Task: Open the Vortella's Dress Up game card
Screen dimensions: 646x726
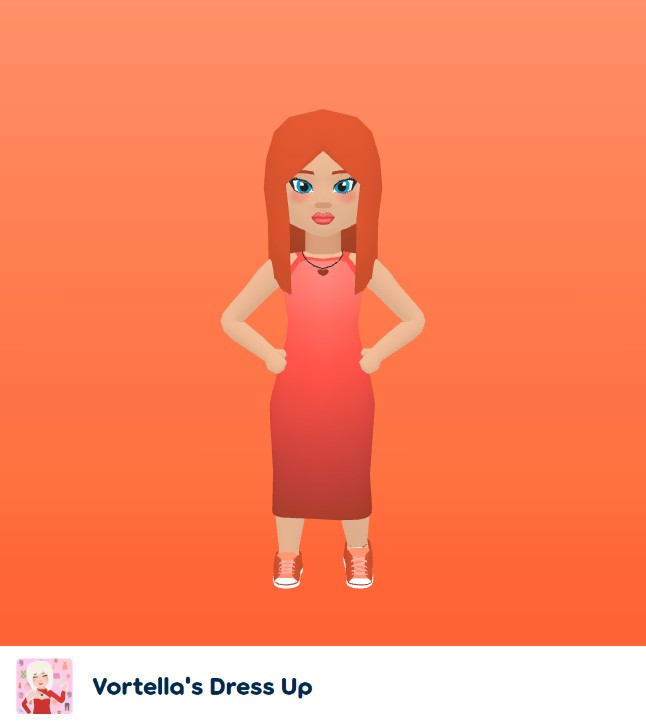Action: pyautogui.click(x=202, y=686)
